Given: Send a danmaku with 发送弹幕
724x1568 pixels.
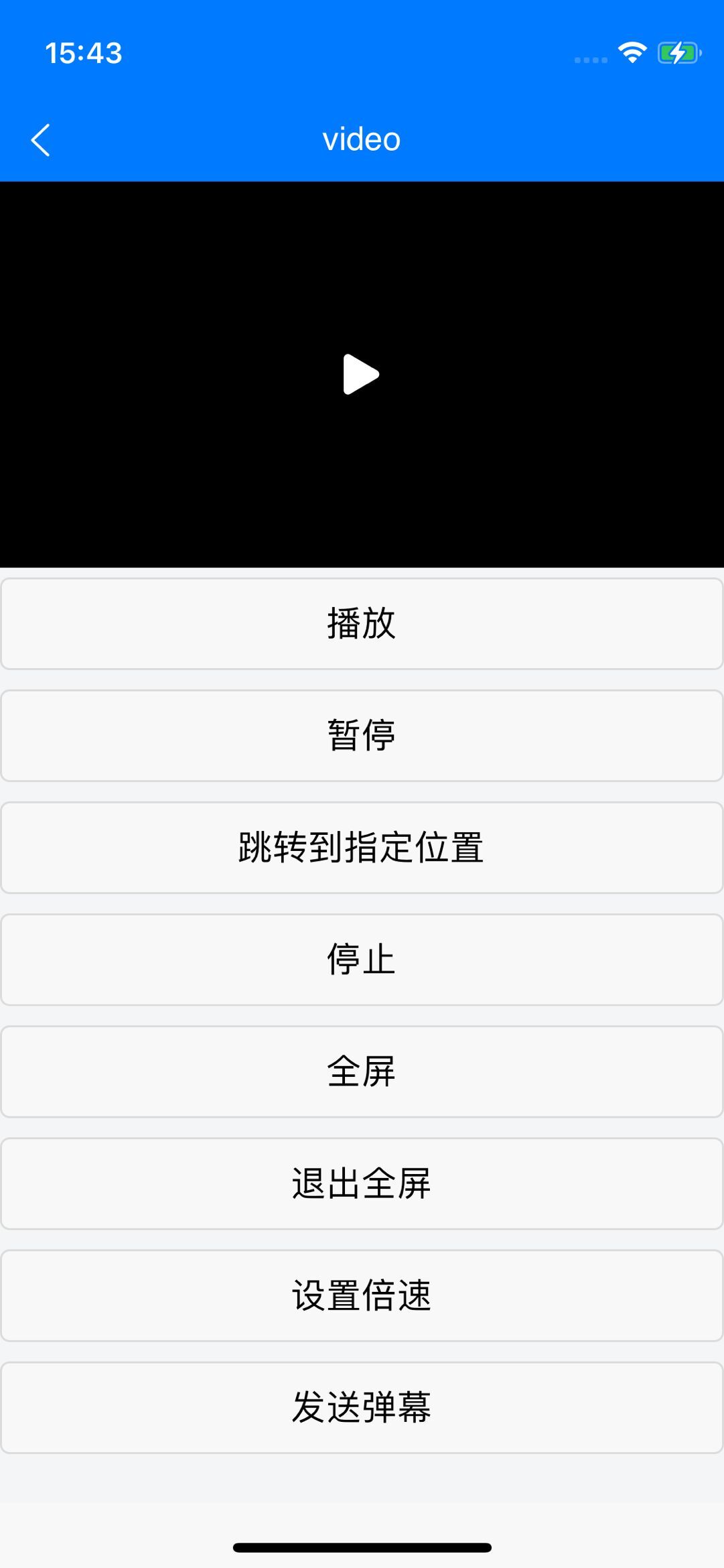Looking at the screenshot, I should pyautogui.click(x=362, y=1407).
